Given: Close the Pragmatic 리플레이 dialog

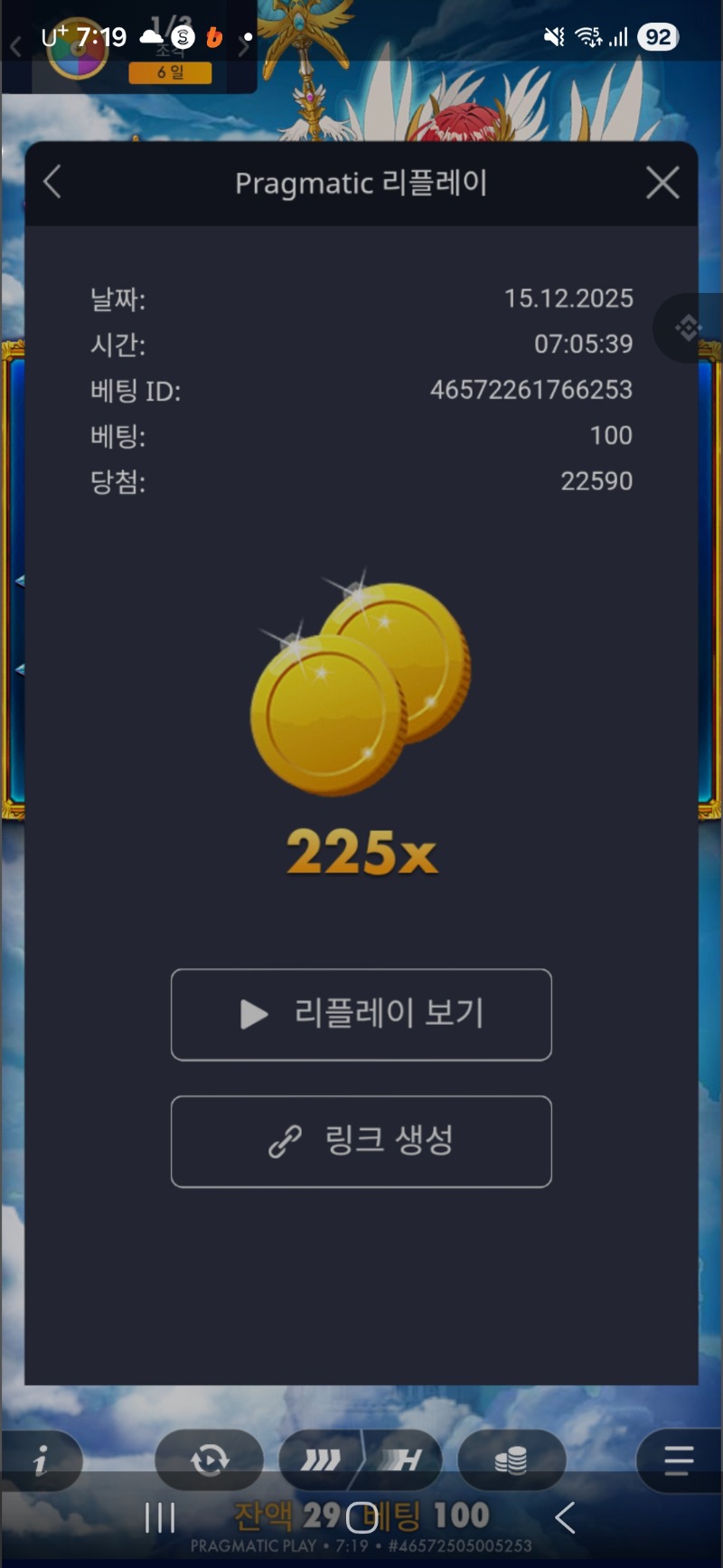Looking at the screenshot, I should [x=662, y=183].
